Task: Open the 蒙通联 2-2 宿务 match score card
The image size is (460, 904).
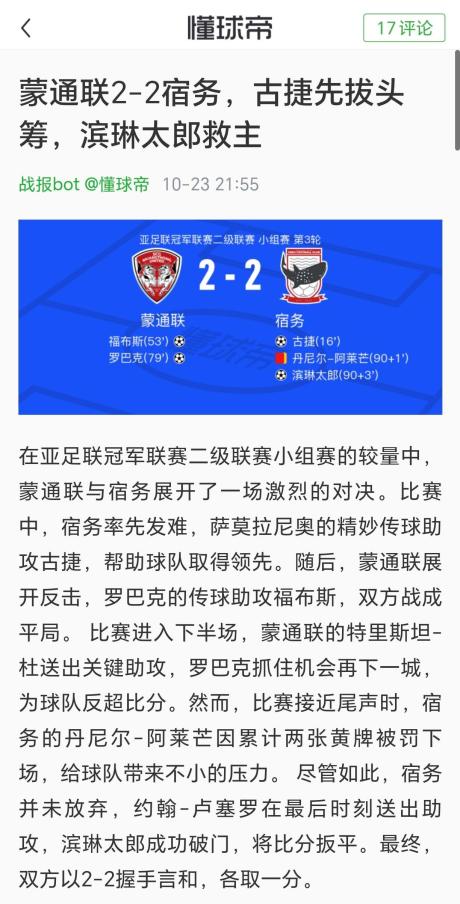Action: pyautogui.click(x=230, y=317)
